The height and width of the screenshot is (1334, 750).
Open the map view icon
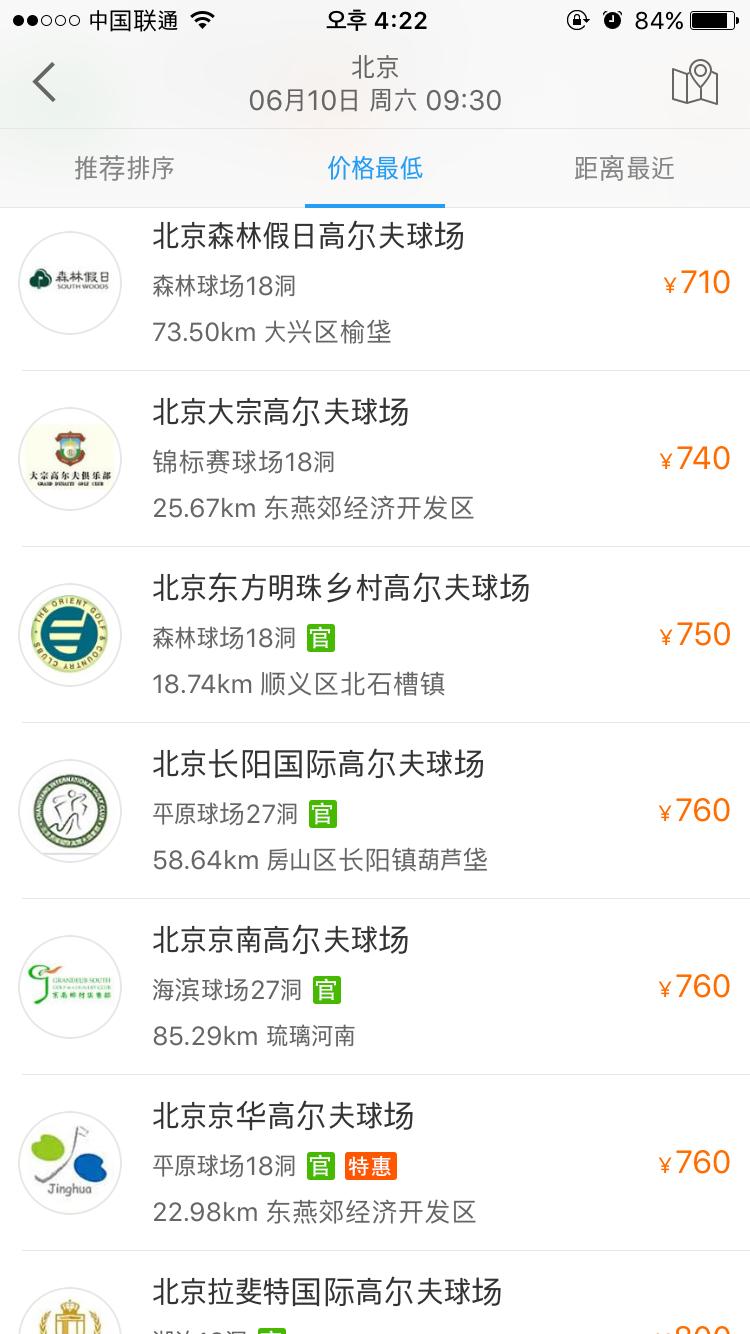point(694,83)
